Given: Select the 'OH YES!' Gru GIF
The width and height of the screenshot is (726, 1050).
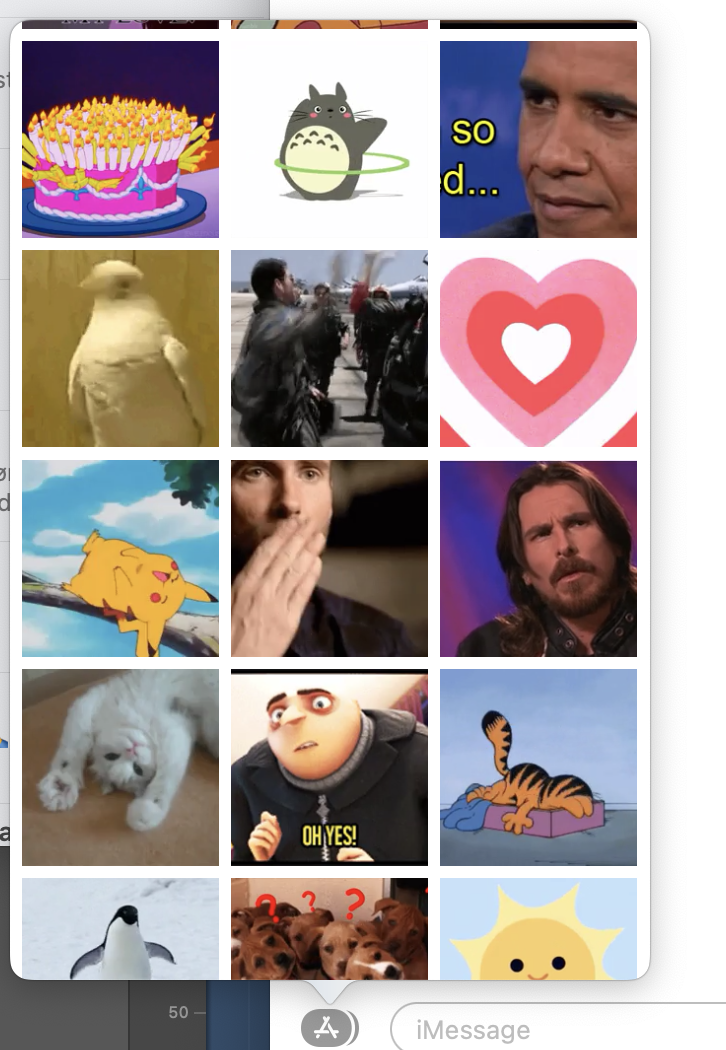Looking at the screenshot, I should tap(329, 767).
